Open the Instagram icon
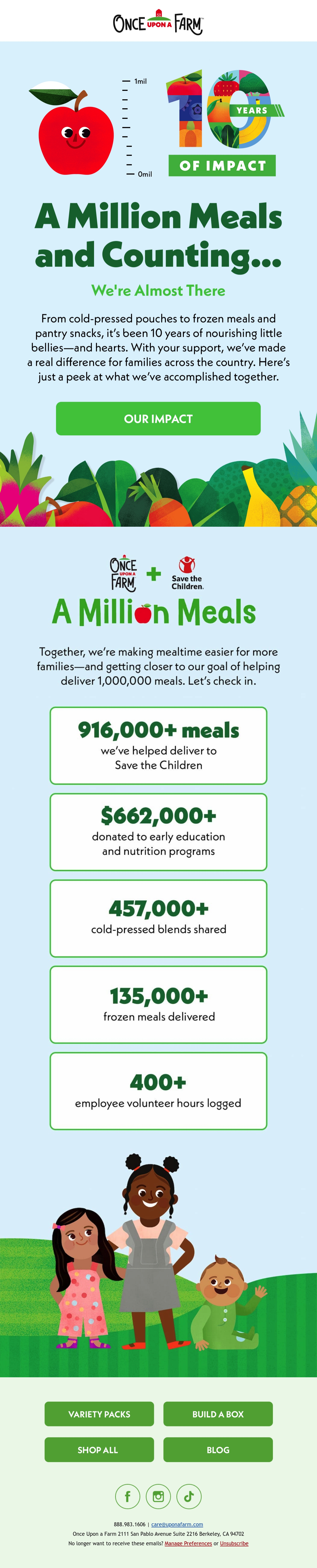Screen dimensions: 317x1568 coord(158,1496)
